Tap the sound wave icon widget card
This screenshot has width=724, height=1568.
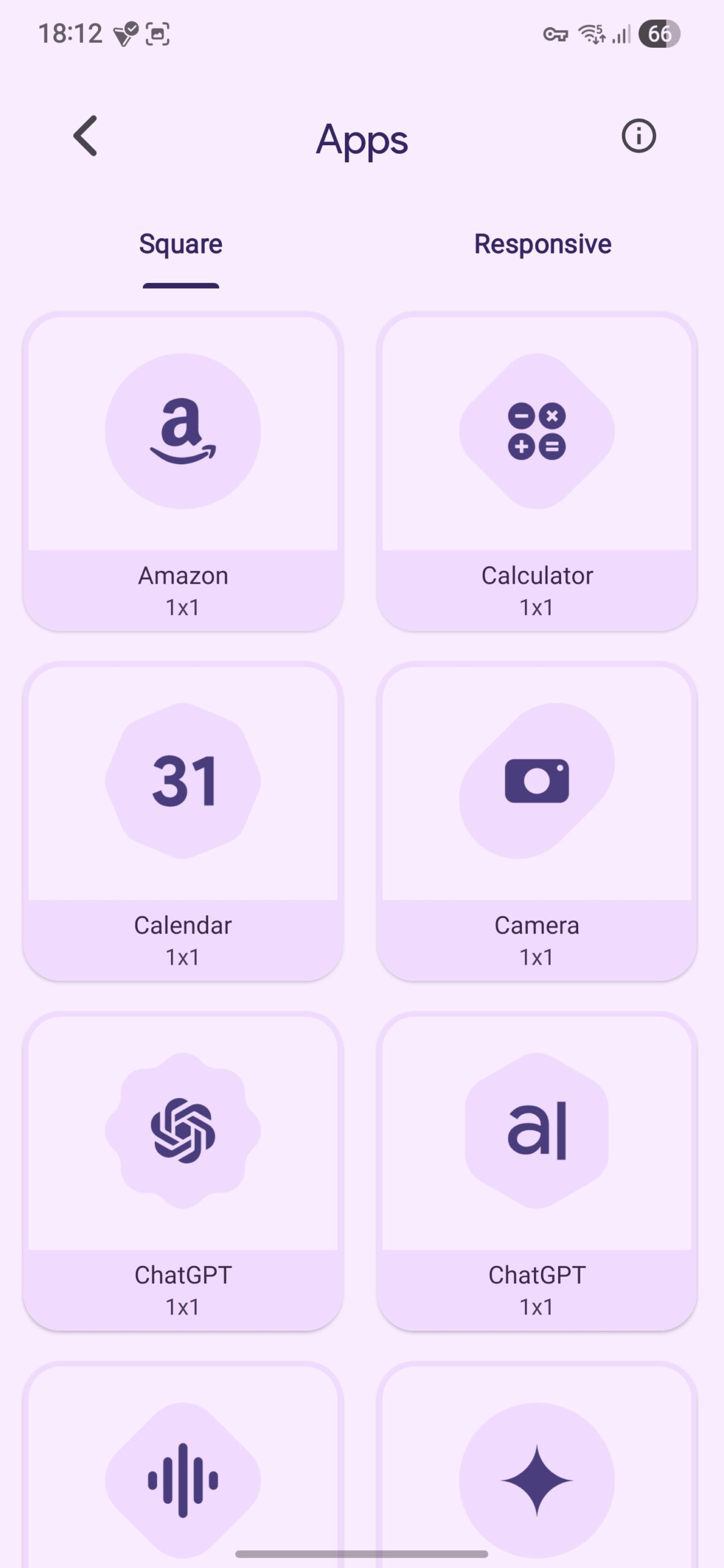[x=183, y=1476]
